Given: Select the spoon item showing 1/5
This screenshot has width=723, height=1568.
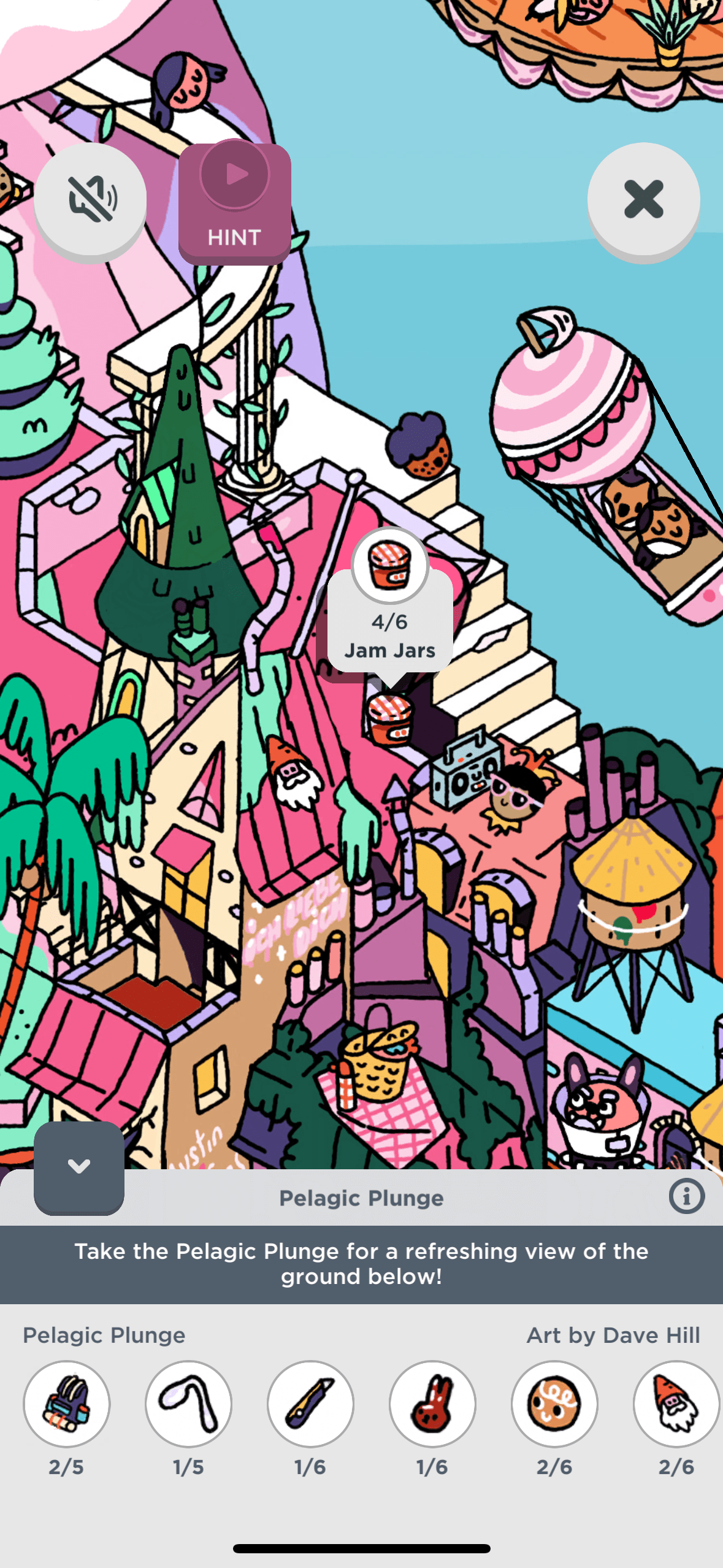Looking at the screenshot, I should coord(188,1404).
